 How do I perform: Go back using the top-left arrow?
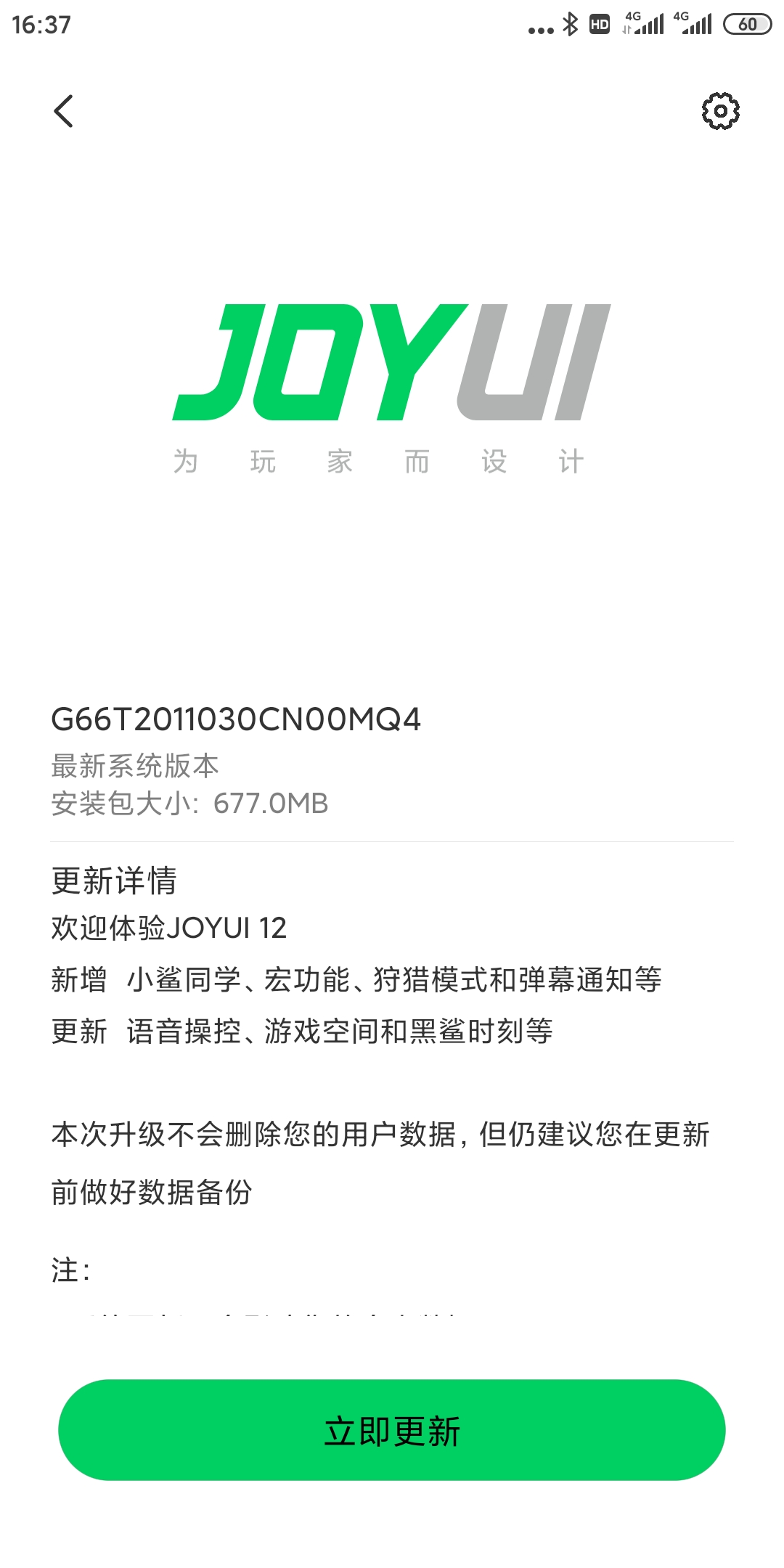[x=64, y=111]
